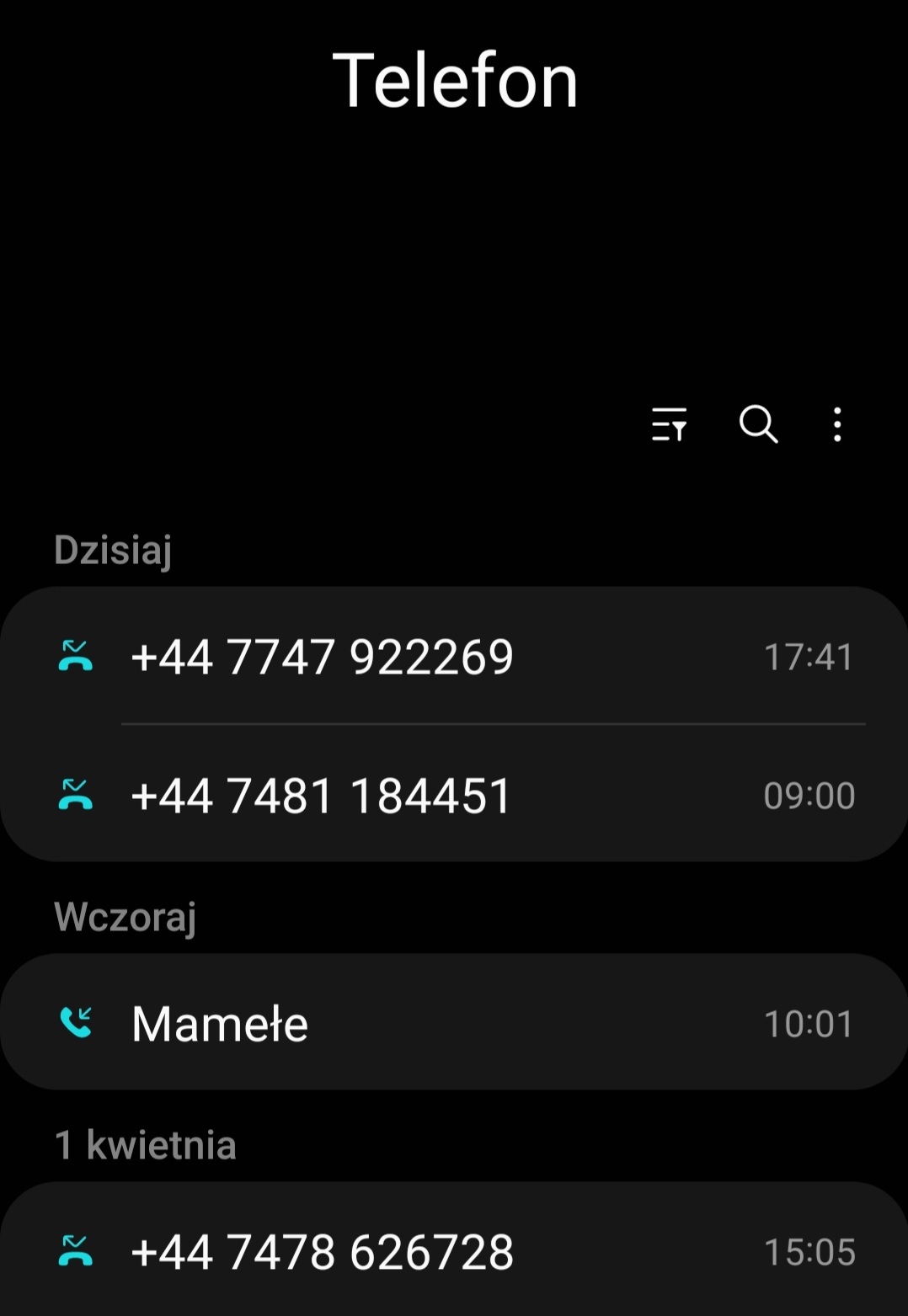
Task: Open the three-dot overflow menu
Action: (836, 424)
